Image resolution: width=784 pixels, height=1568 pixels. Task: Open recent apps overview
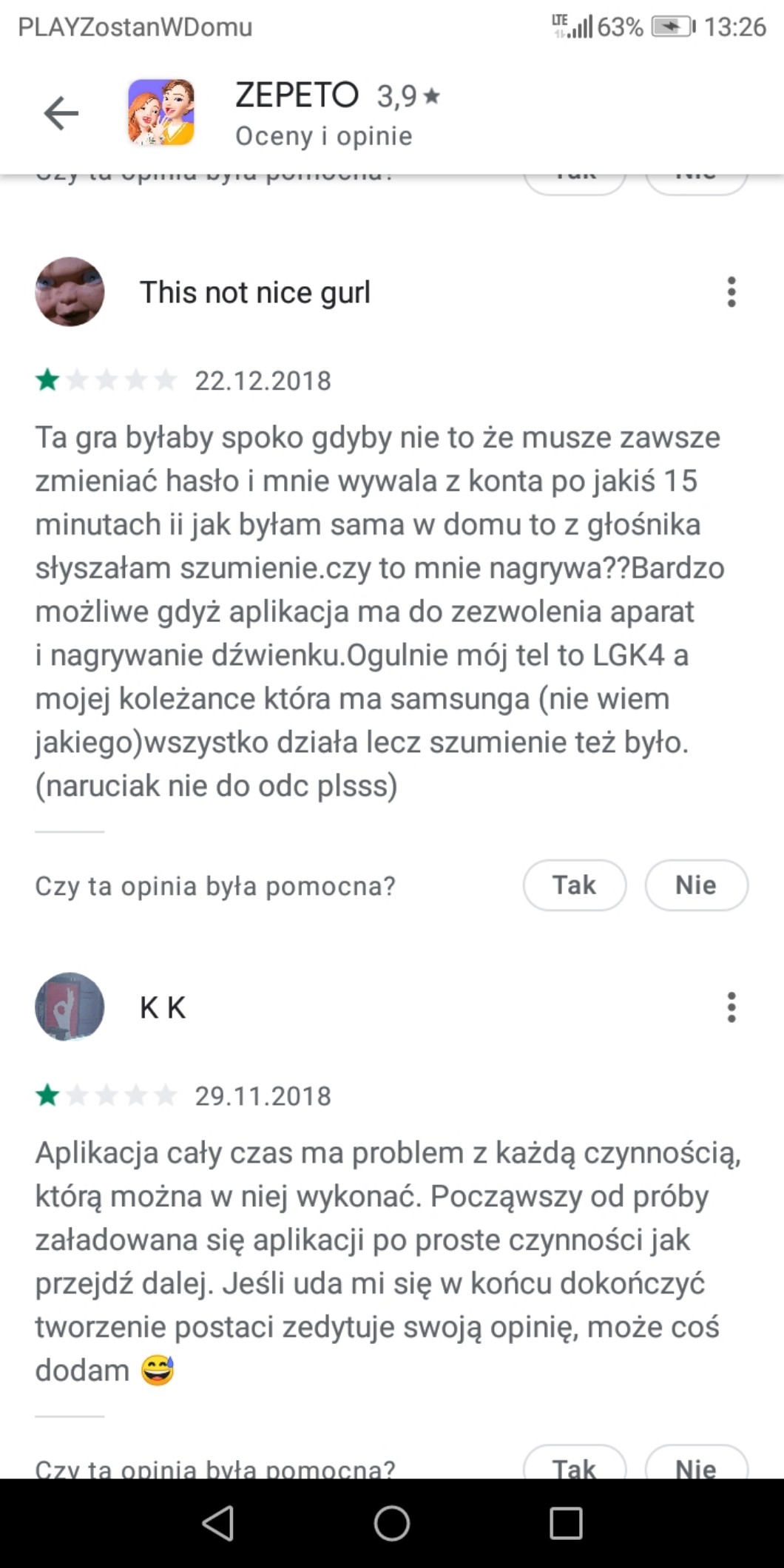[566, 1524]
